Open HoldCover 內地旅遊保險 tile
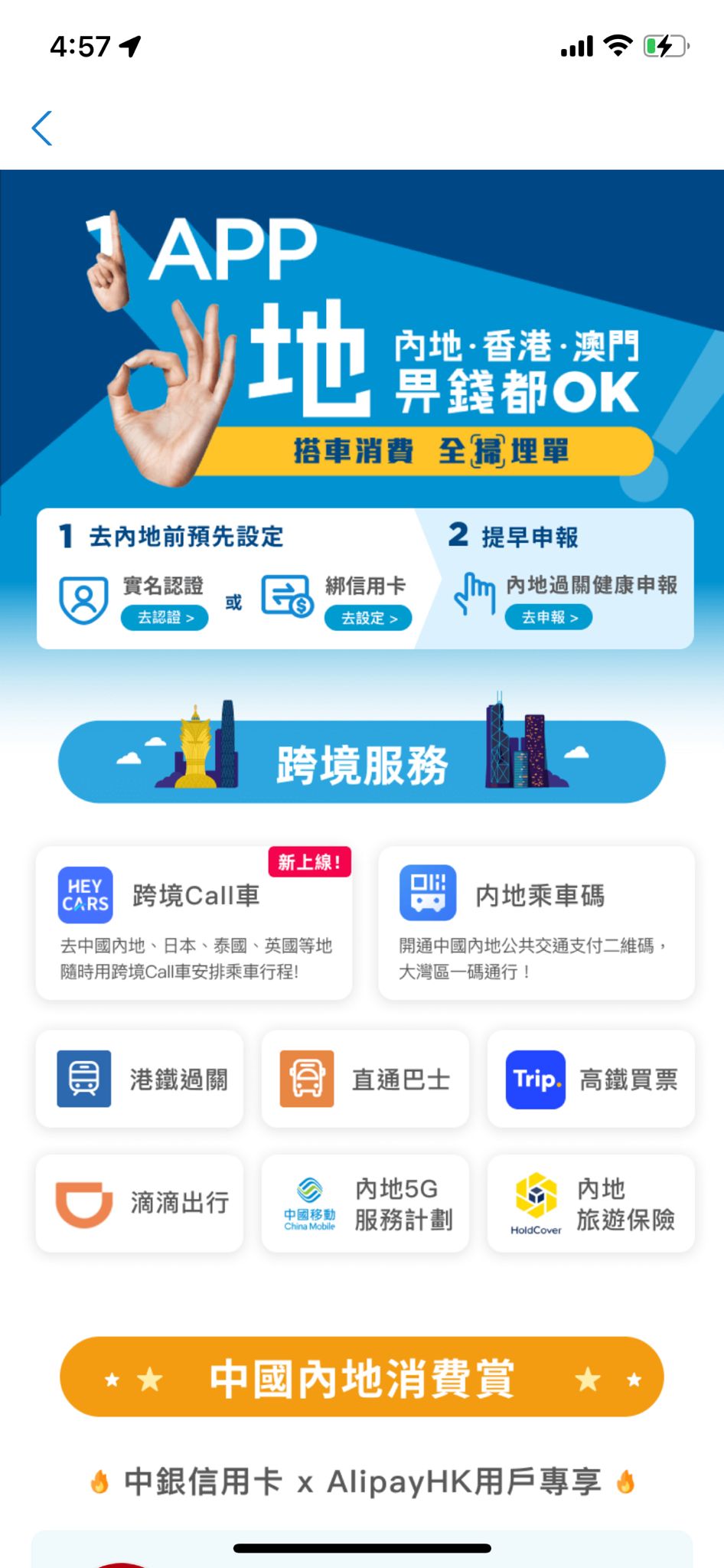Image resolution: width=724 pixels, height=1568 pixels. (591, 1204)
